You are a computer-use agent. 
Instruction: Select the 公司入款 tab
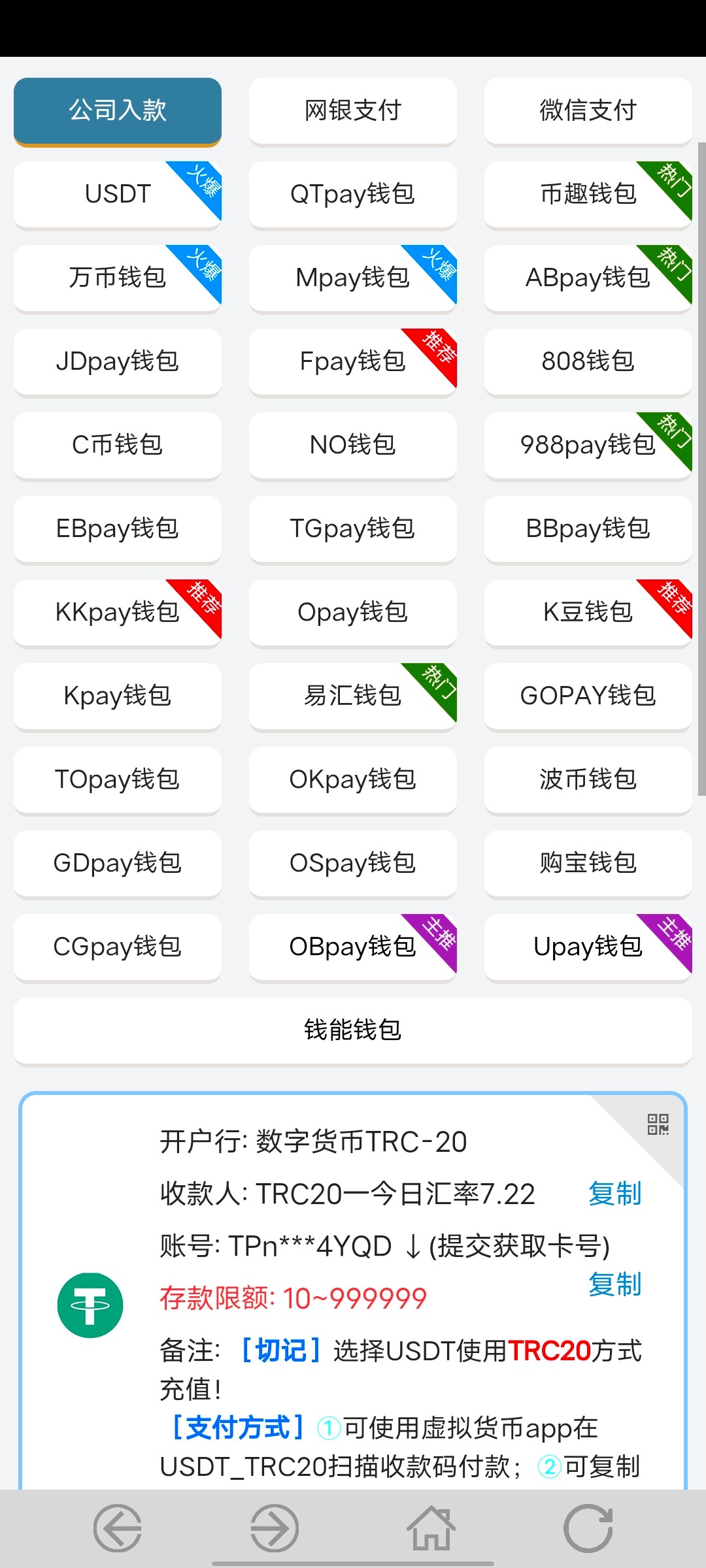coord(117,111)
